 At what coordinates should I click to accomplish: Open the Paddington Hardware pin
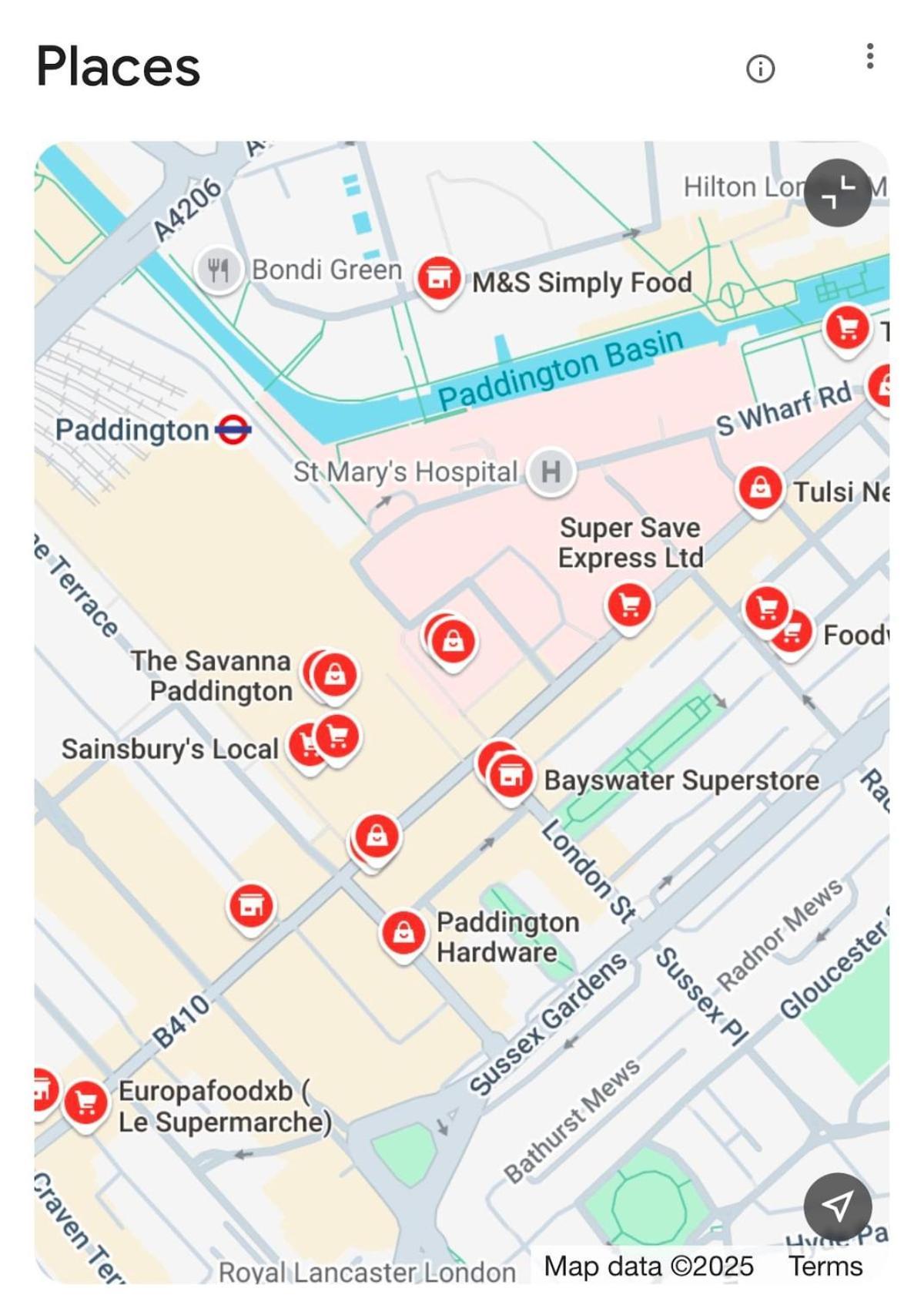(x=403, y=934)
